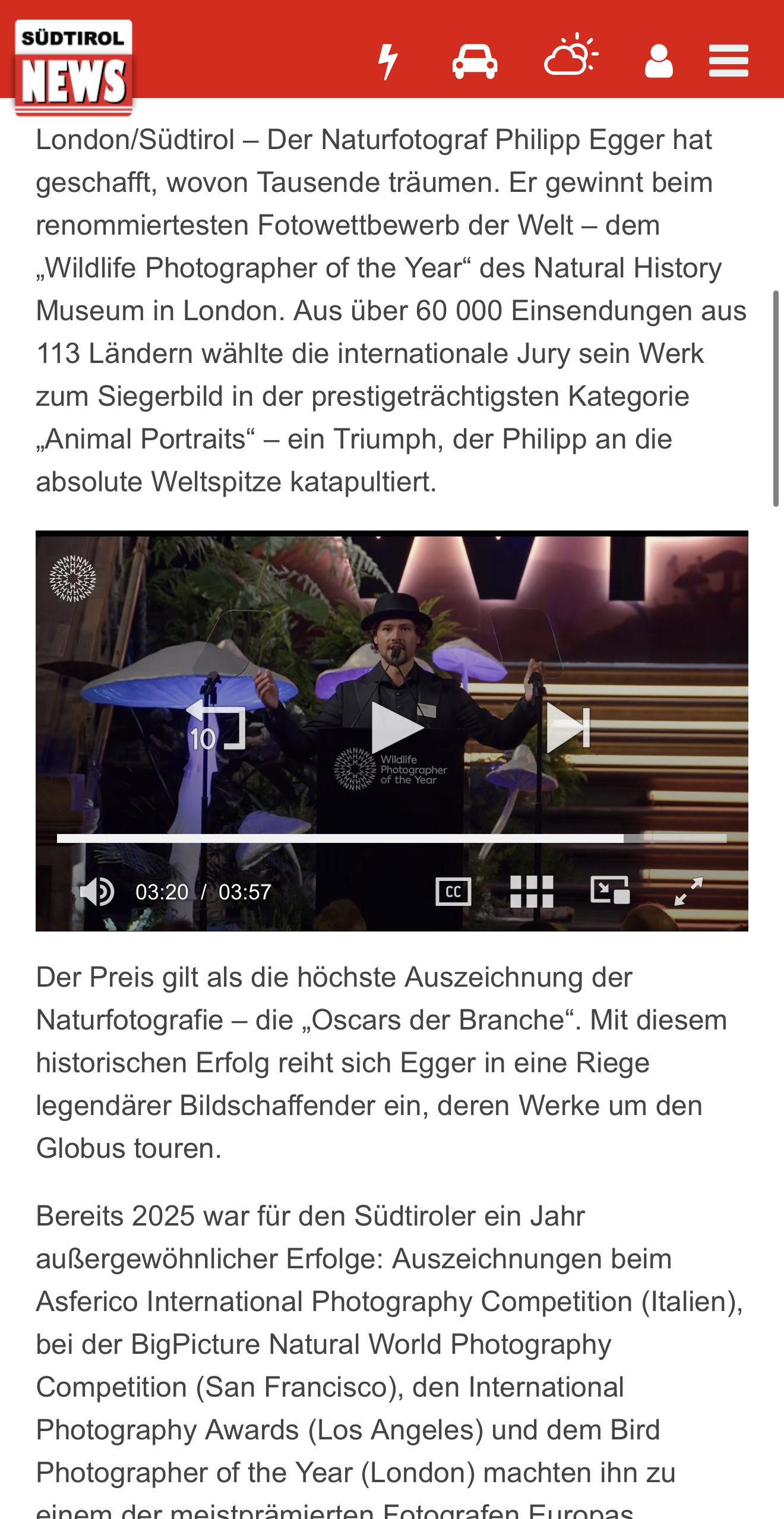The width and height of the screenshot is (784, 1519).
Task: Open the video playlist grid
Action: 532,891
